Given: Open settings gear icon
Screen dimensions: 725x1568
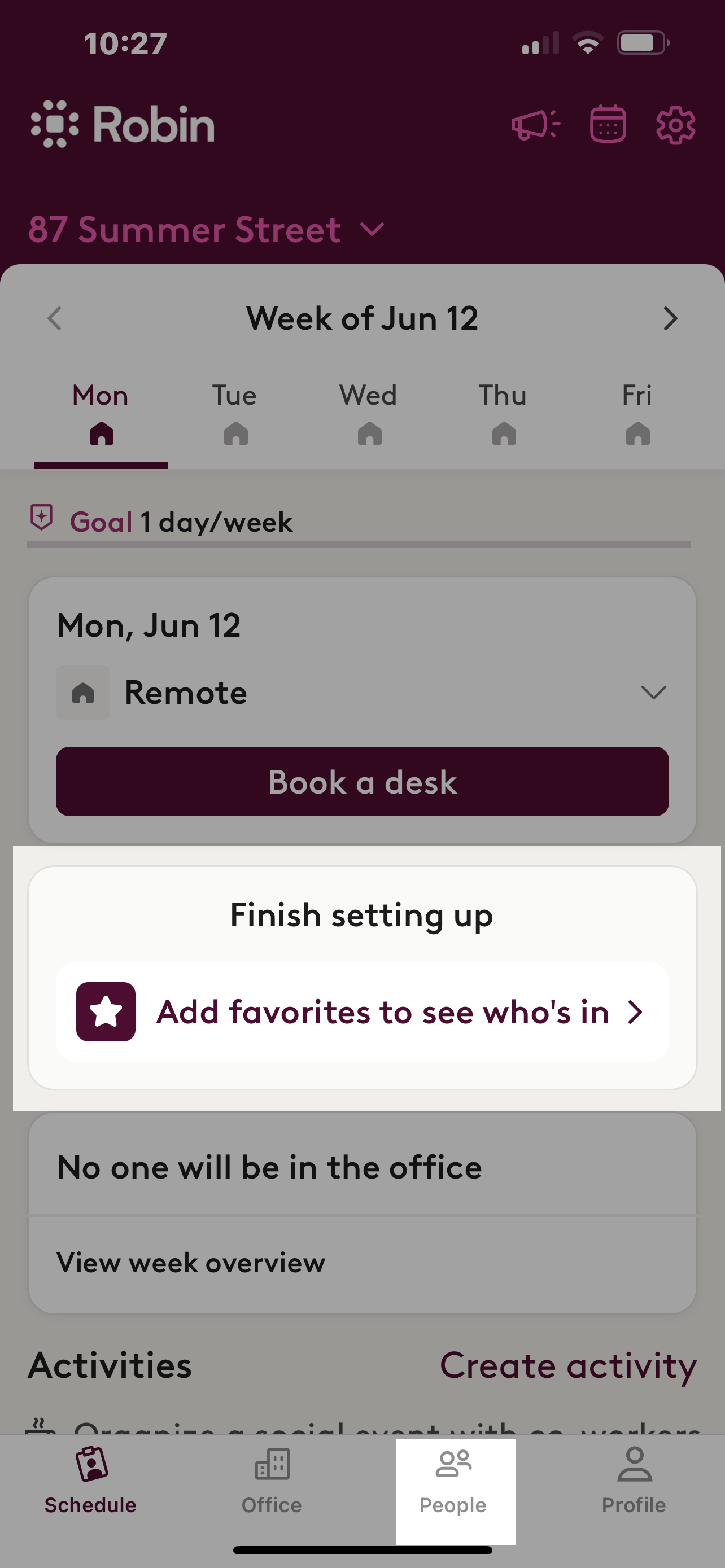Looking at the screenshot, I should [x=675, y=125].
